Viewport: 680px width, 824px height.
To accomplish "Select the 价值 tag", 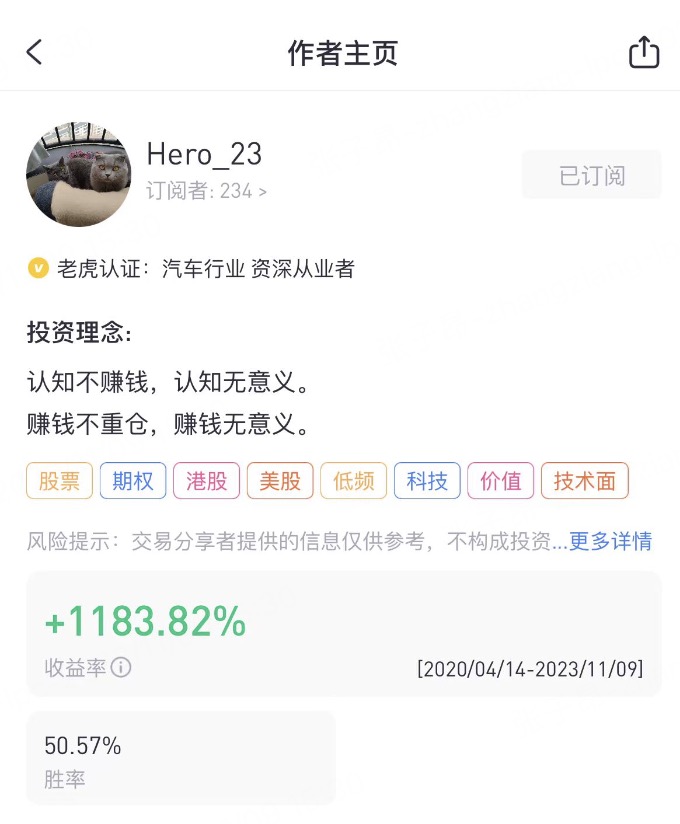I will point(501,481).
